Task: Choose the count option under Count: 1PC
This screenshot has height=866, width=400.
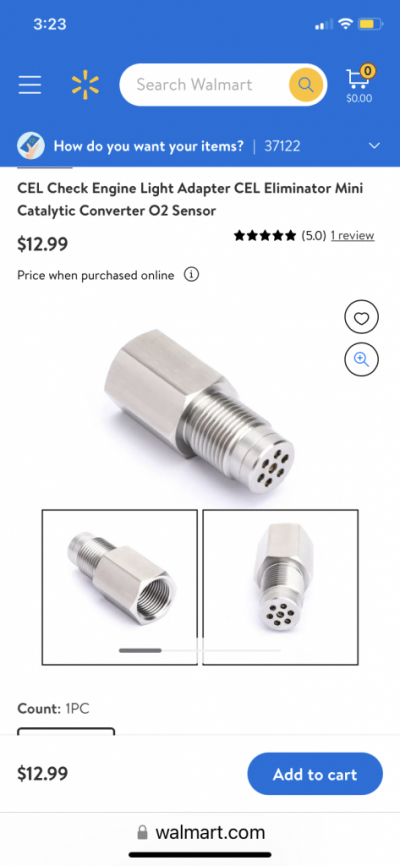Action: point(66,732)
